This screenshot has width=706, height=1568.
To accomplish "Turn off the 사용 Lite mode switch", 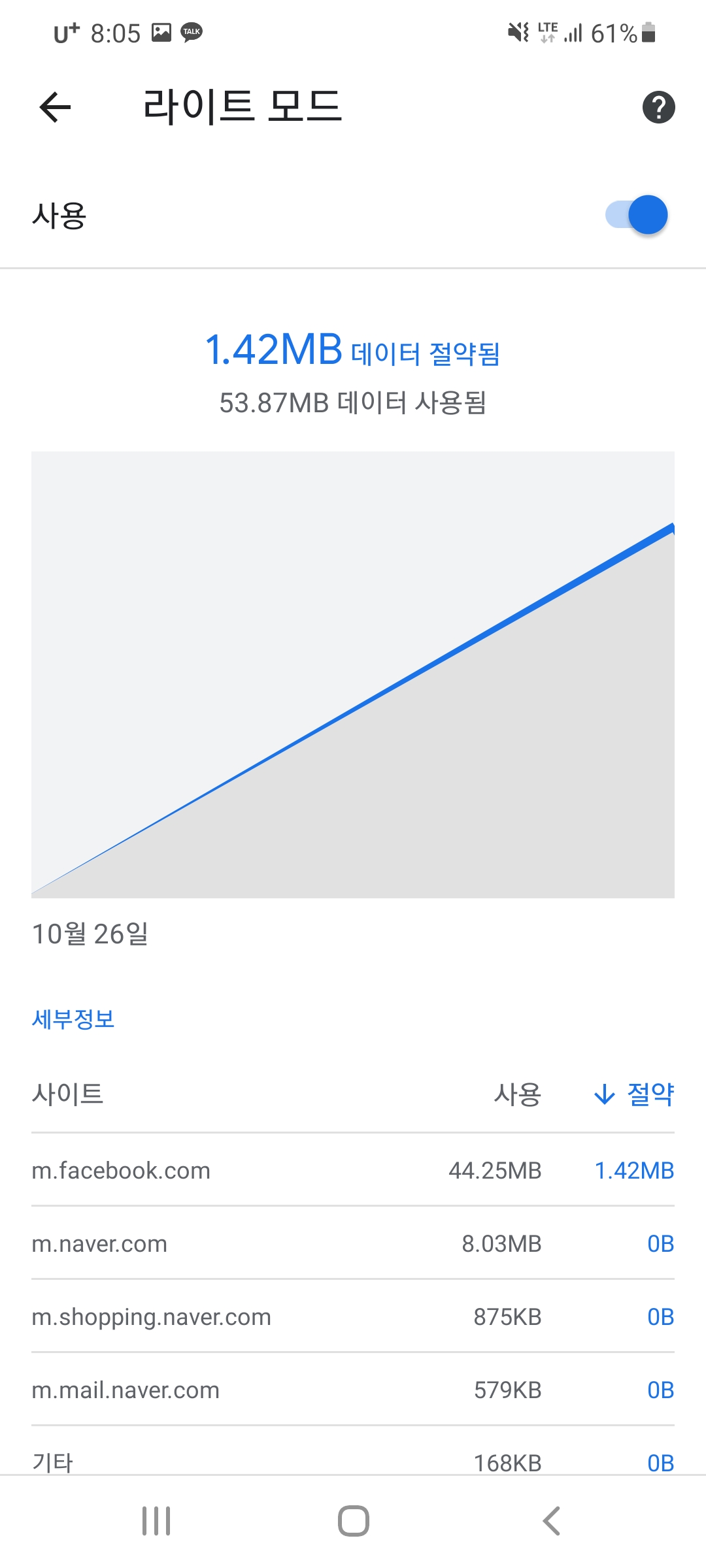I will [x=636, y=215].
